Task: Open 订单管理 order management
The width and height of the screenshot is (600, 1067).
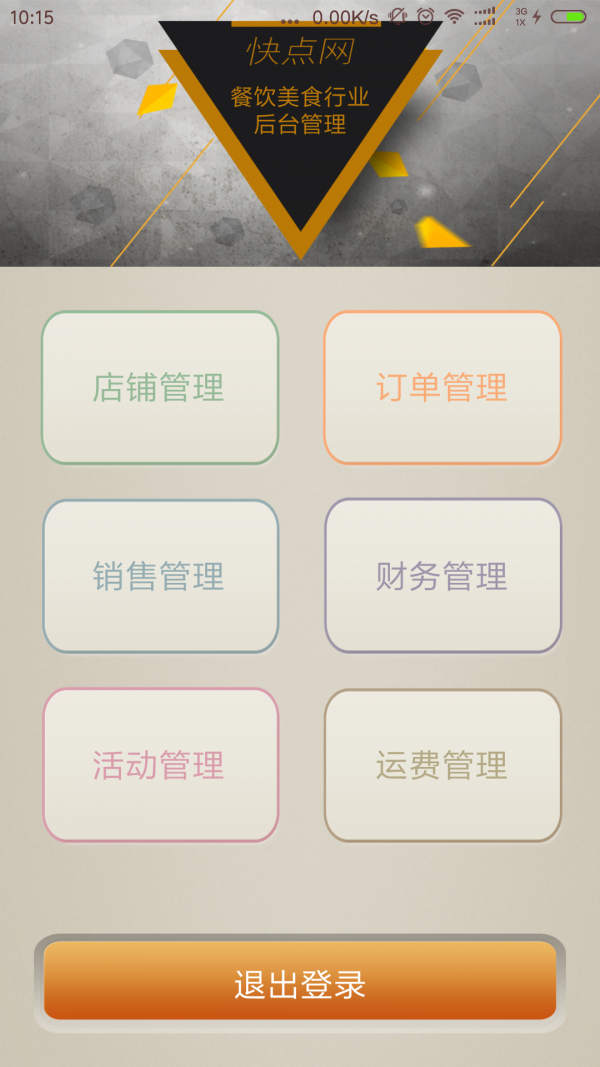Action: pyautogui.click(x=442, y=387)
